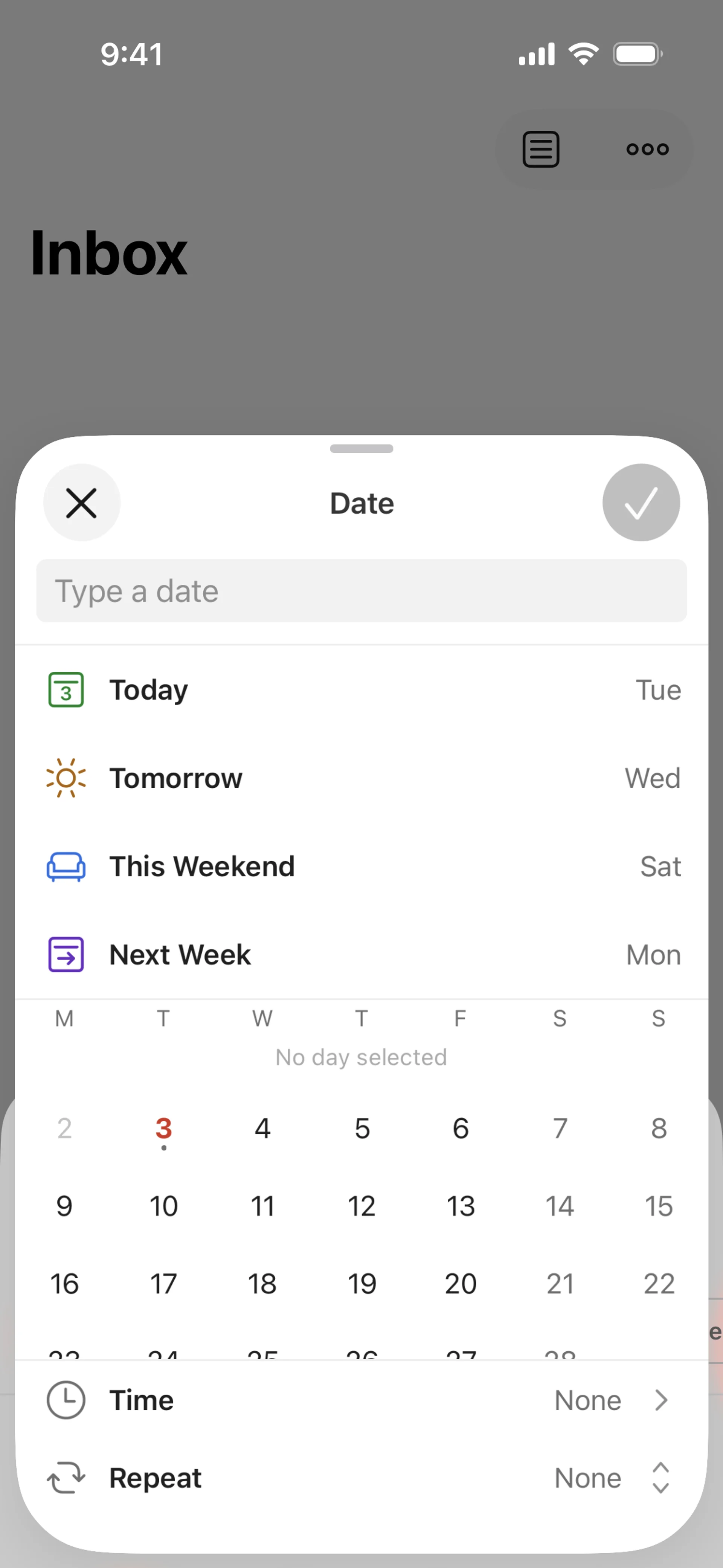Open the view layout icon
This screenshot has width=723, height=1568.
point(541,149)
